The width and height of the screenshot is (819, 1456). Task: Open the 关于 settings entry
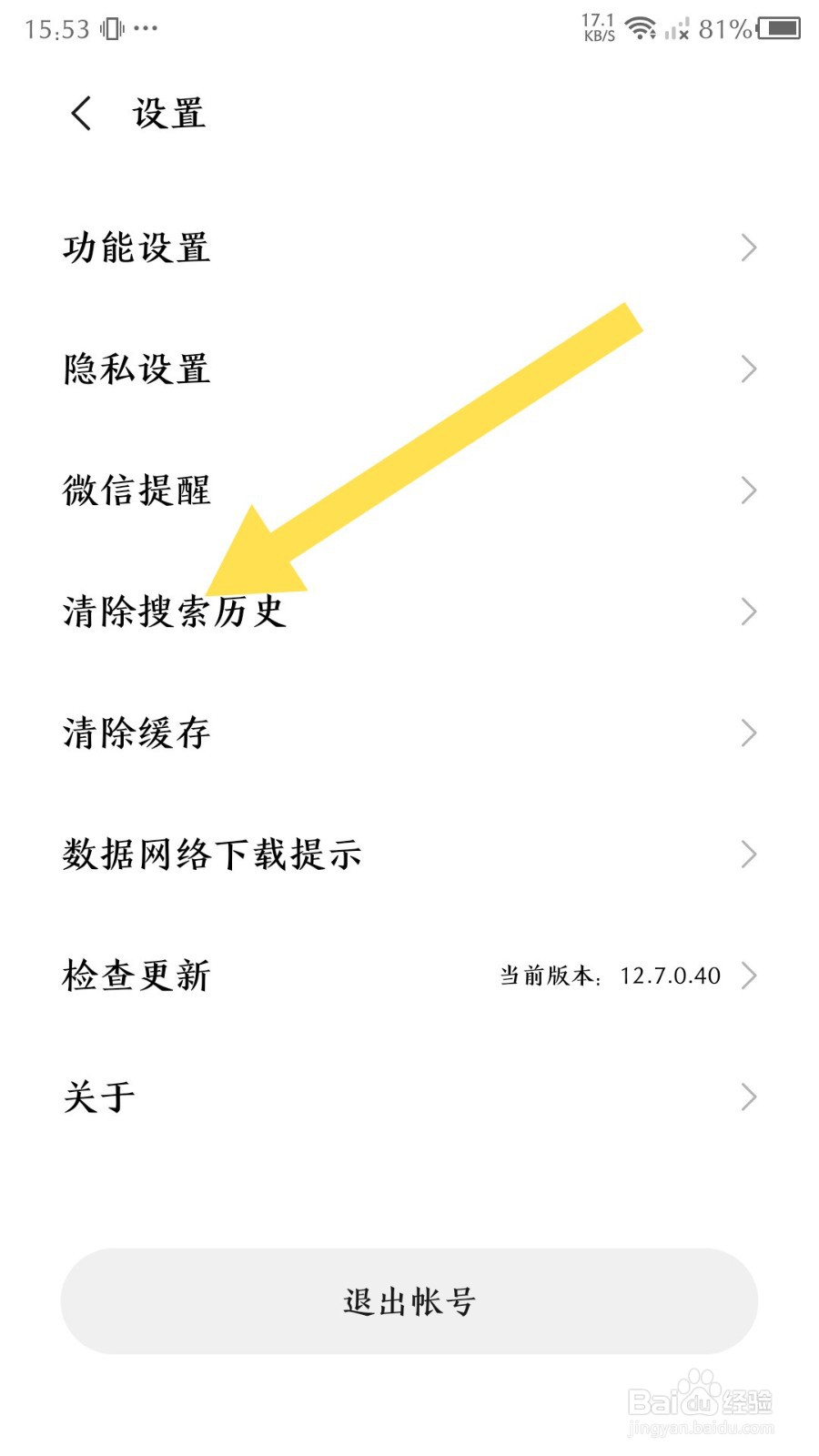[x=96, y=1096]
